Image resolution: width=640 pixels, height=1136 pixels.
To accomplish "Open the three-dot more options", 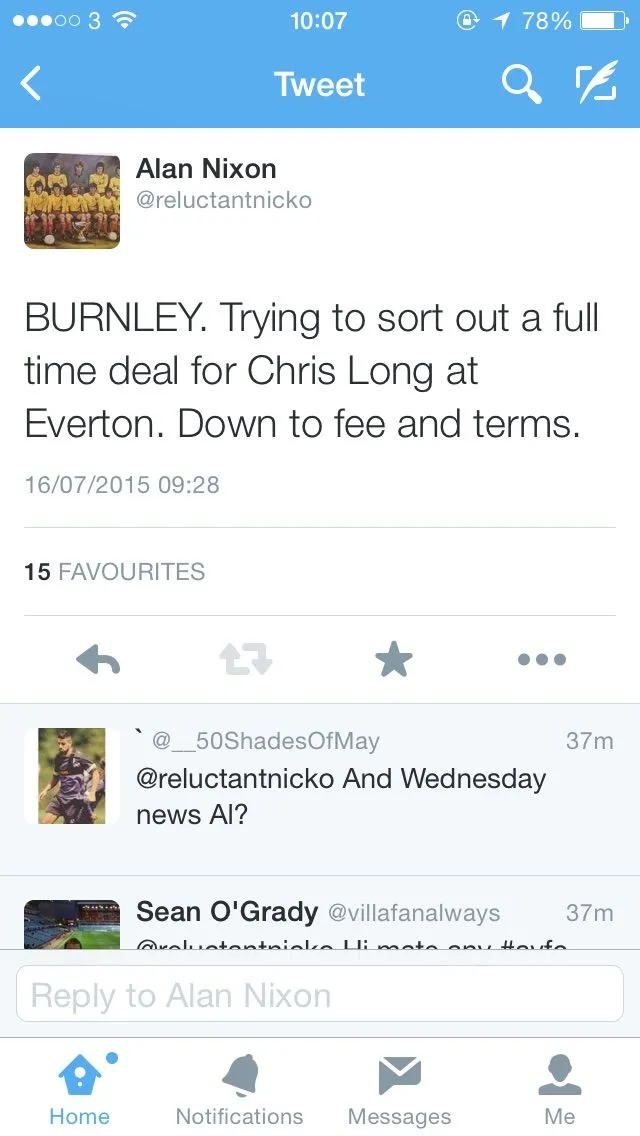I will tap(541, 659).
